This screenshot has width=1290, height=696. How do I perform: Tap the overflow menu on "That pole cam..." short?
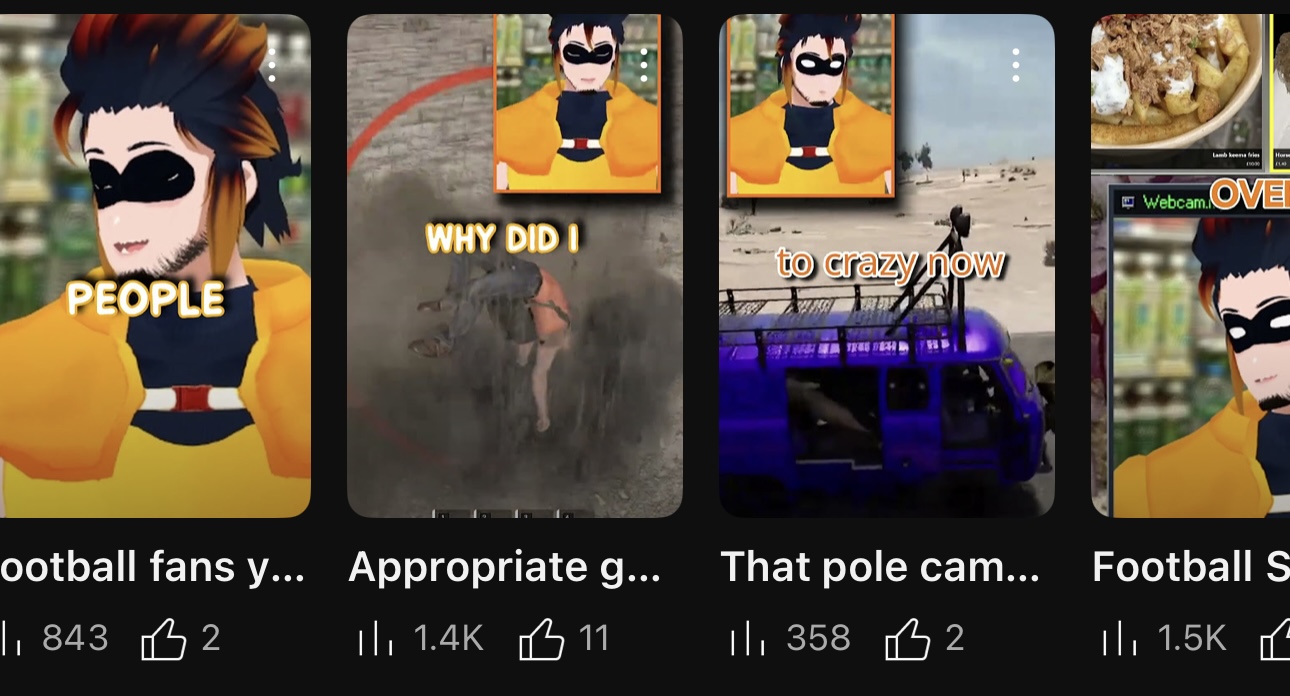1016,65
